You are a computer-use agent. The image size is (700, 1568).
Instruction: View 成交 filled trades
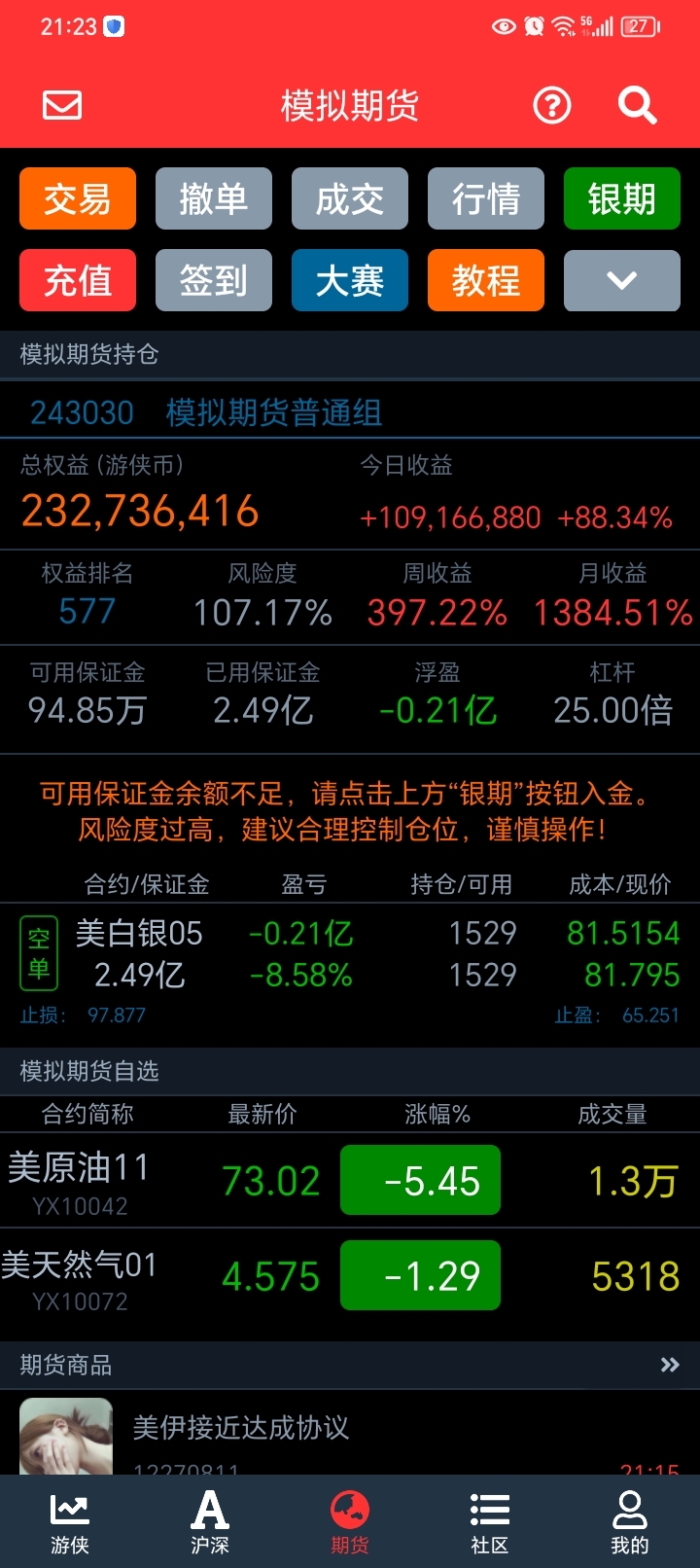(350, 199)
